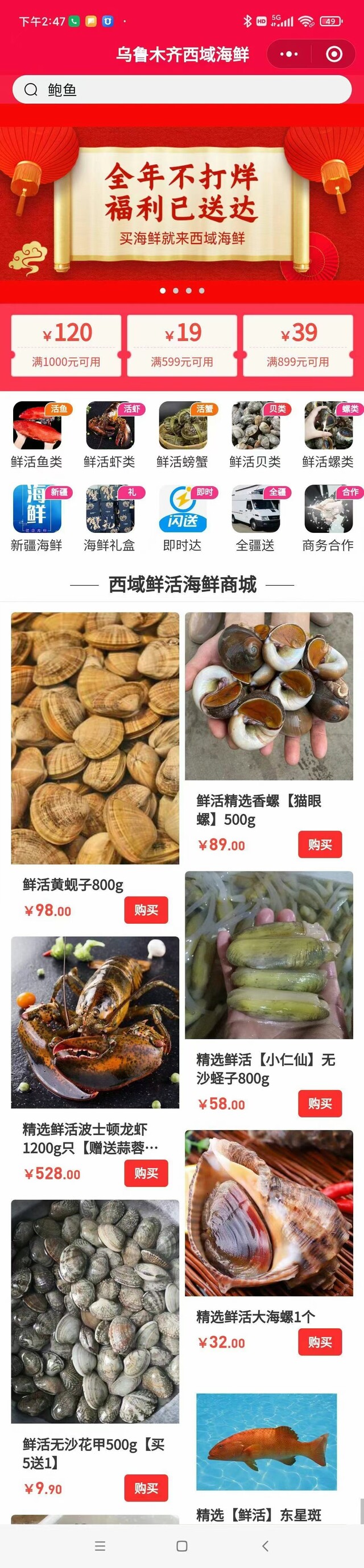Select the 鲜活螃蟹 category
Viewport: 364px width, 1568px height.
click(x=183, y=435)
